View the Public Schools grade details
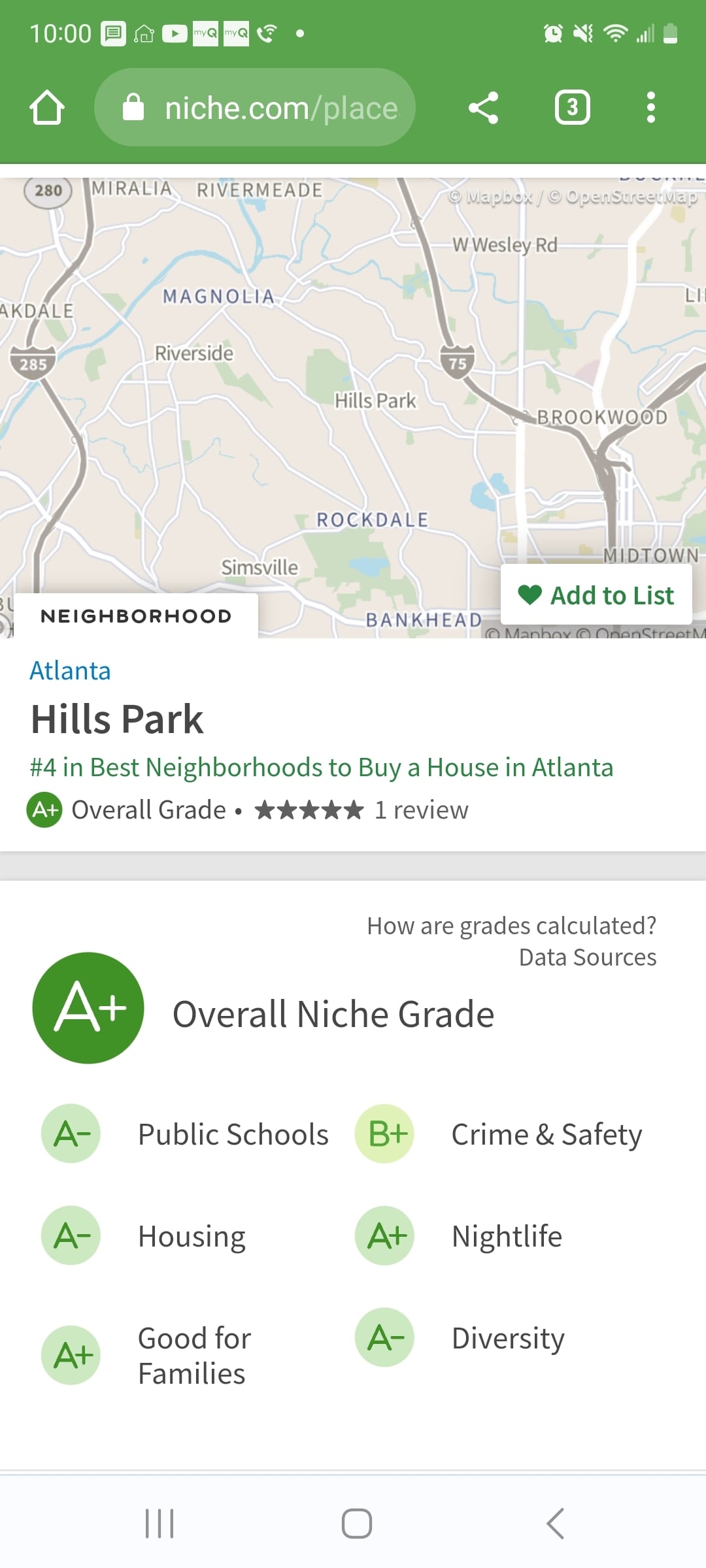The height and width of the screenshot is (1568, 706). click(233, 1134)
